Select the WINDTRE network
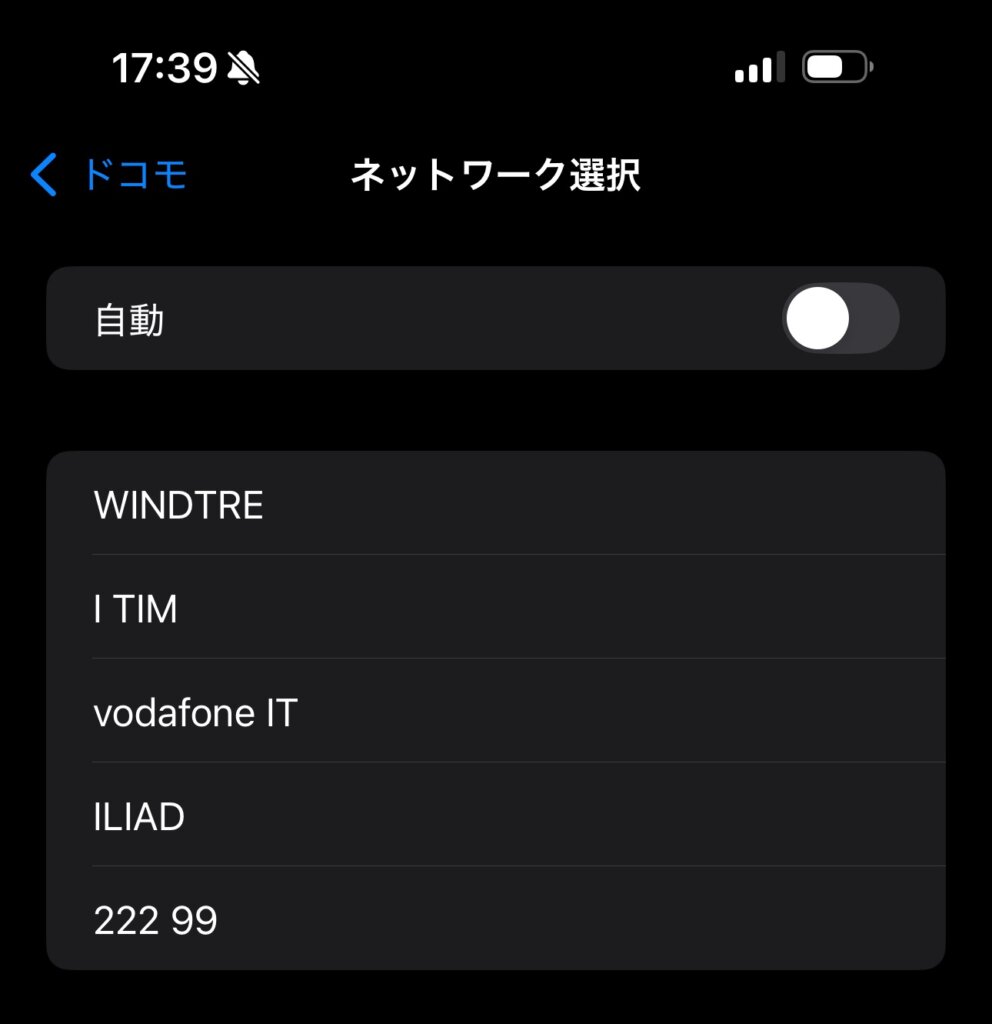This screenshot has width=992, height=1024. (x=495, y=505)
